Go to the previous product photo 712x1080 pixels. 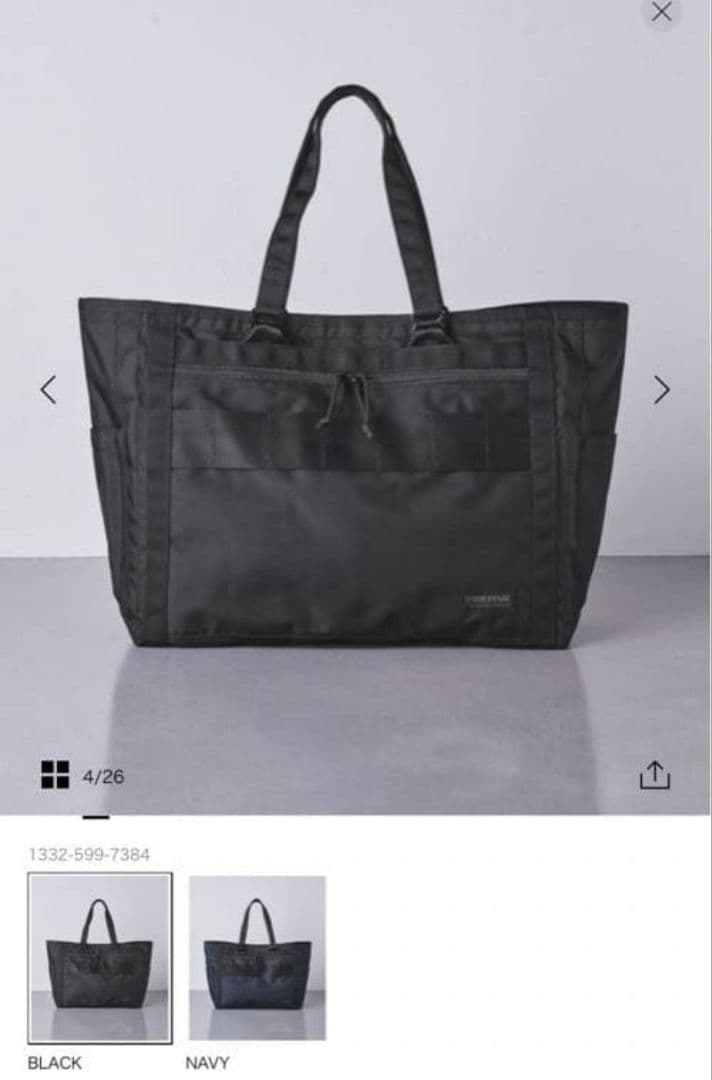(48, 389)
